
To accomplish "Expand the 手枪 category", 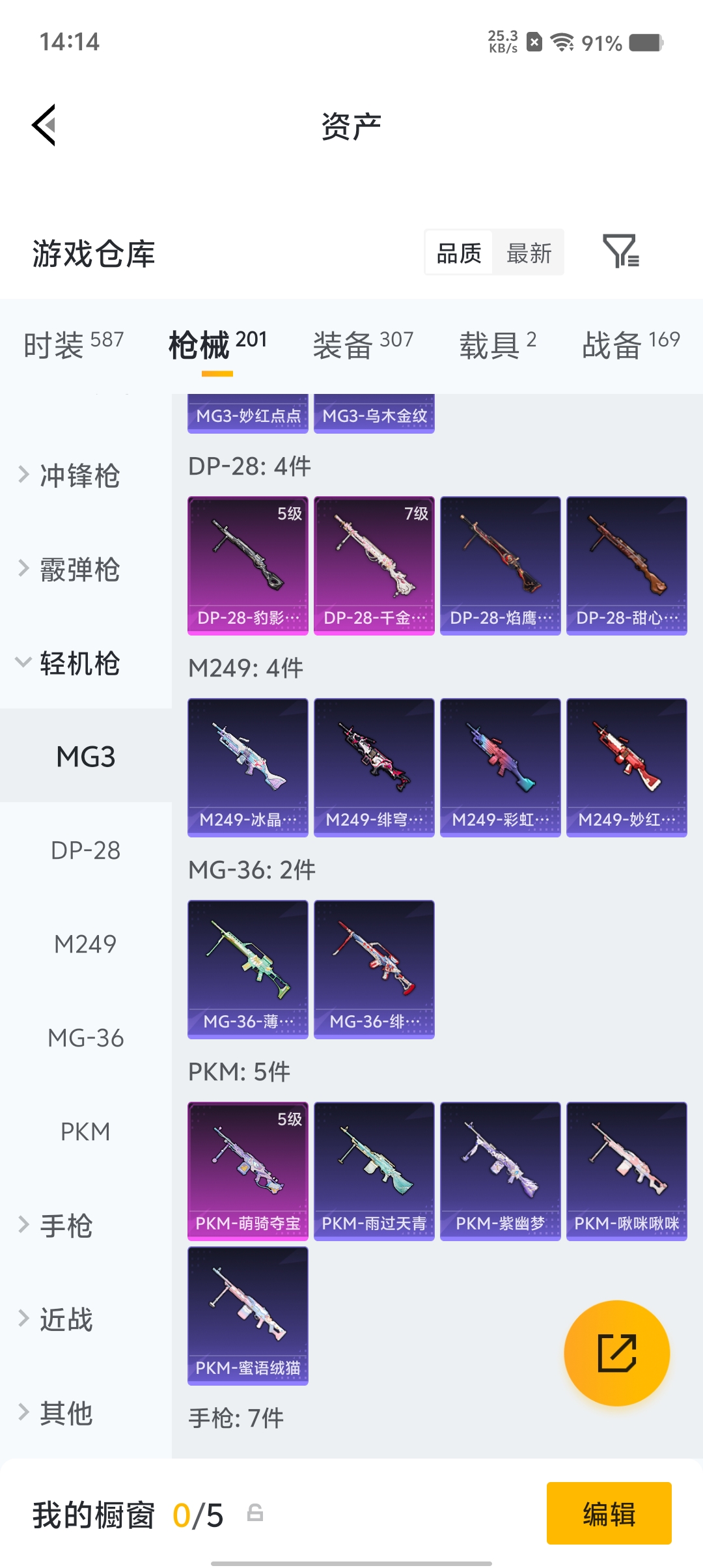I will pos(66,1225).
